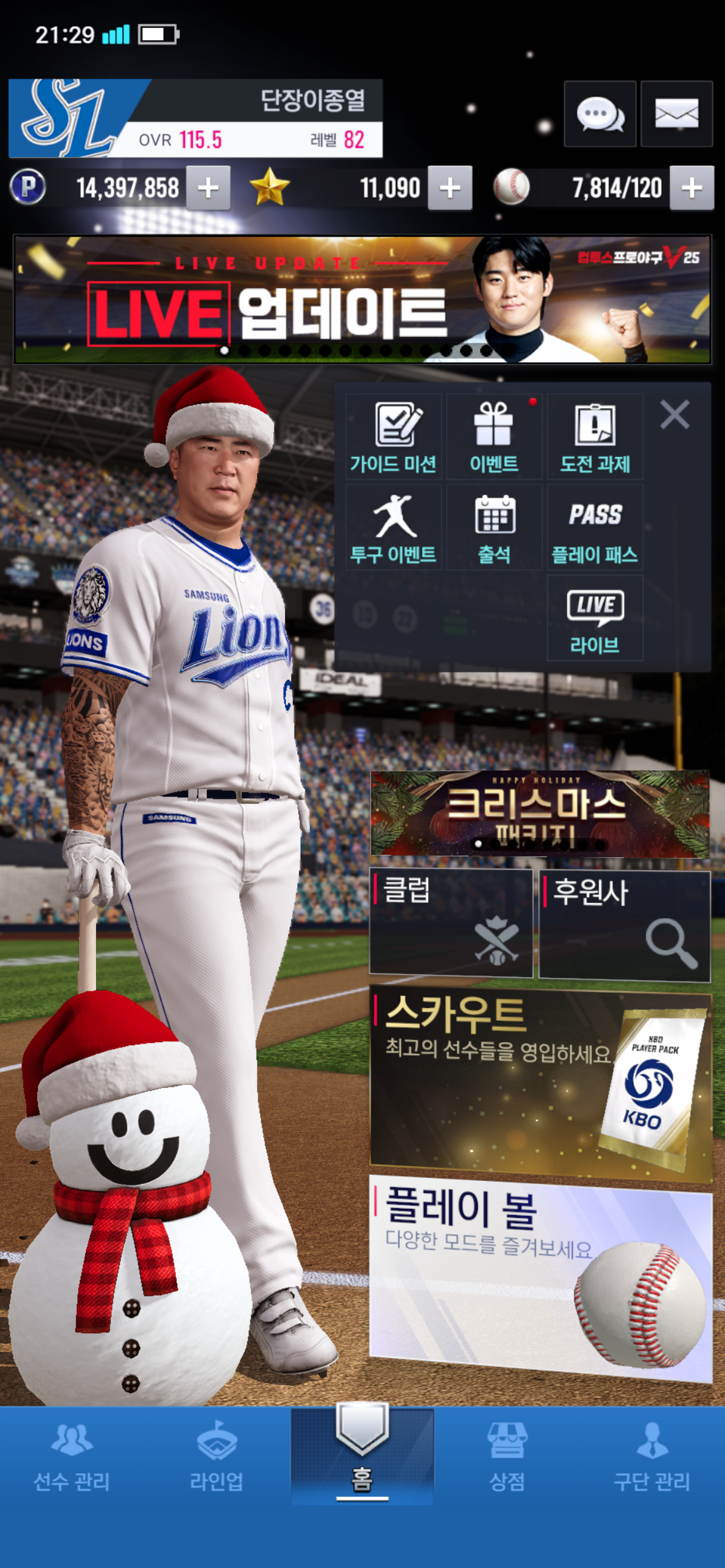Switch to the 상점 tab
Screen dimensions: 725x1568
[x=507, y=1458]
